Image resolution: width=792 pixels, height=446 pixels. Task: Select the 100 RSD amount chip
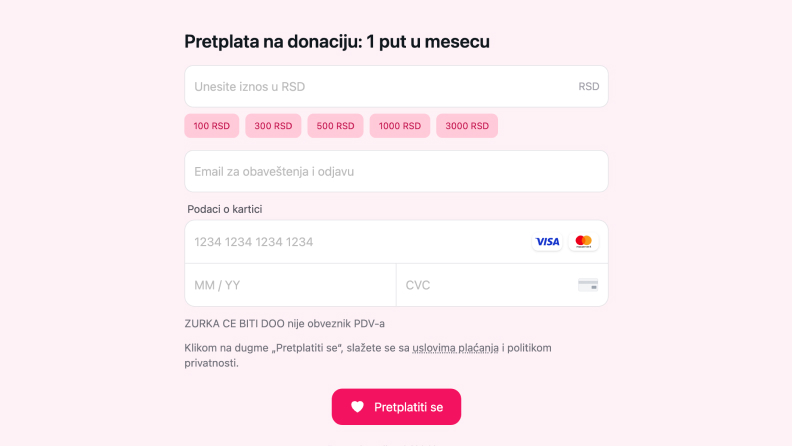(211, 126)
